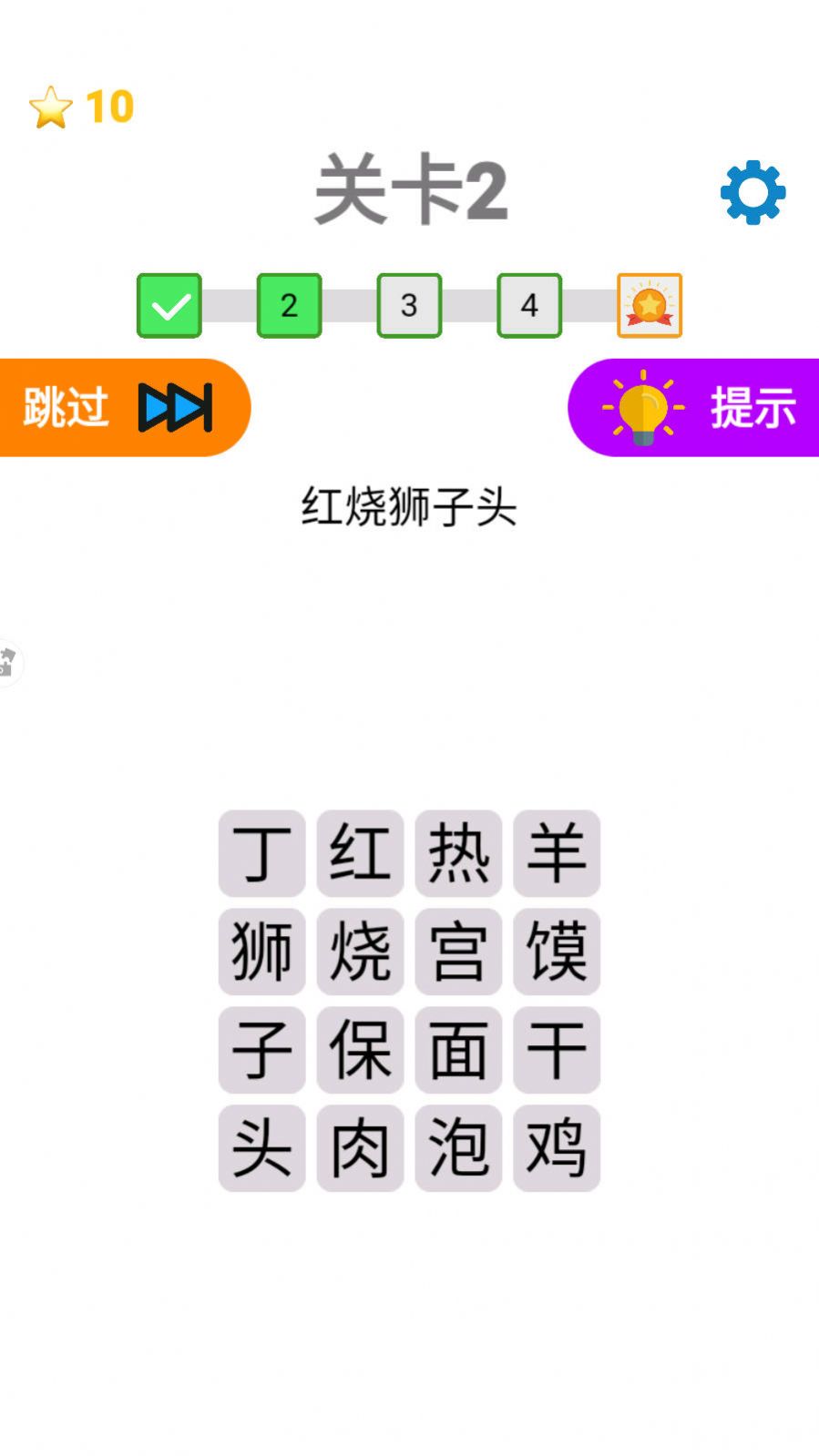
Task: Select the character tile 头
Action: pos(261,1148)
